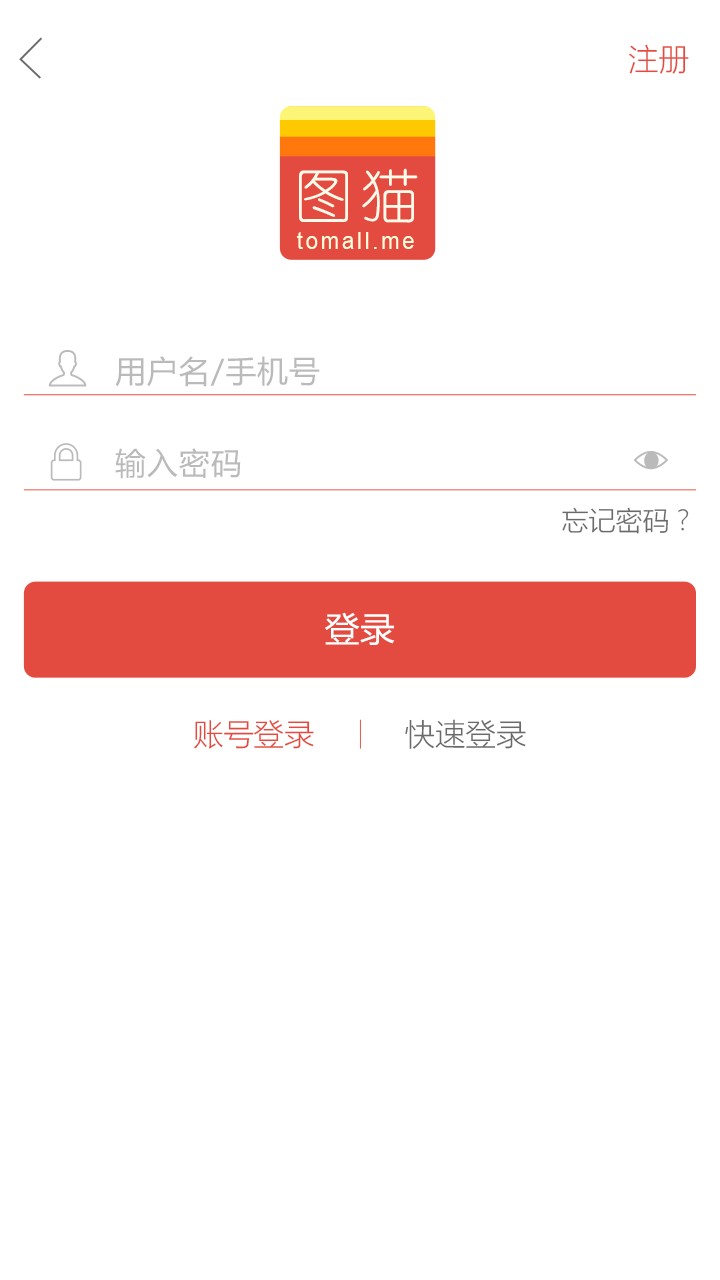Open 注册 registration page
Screen dimensions: 720x1280
tap(658, 60)
